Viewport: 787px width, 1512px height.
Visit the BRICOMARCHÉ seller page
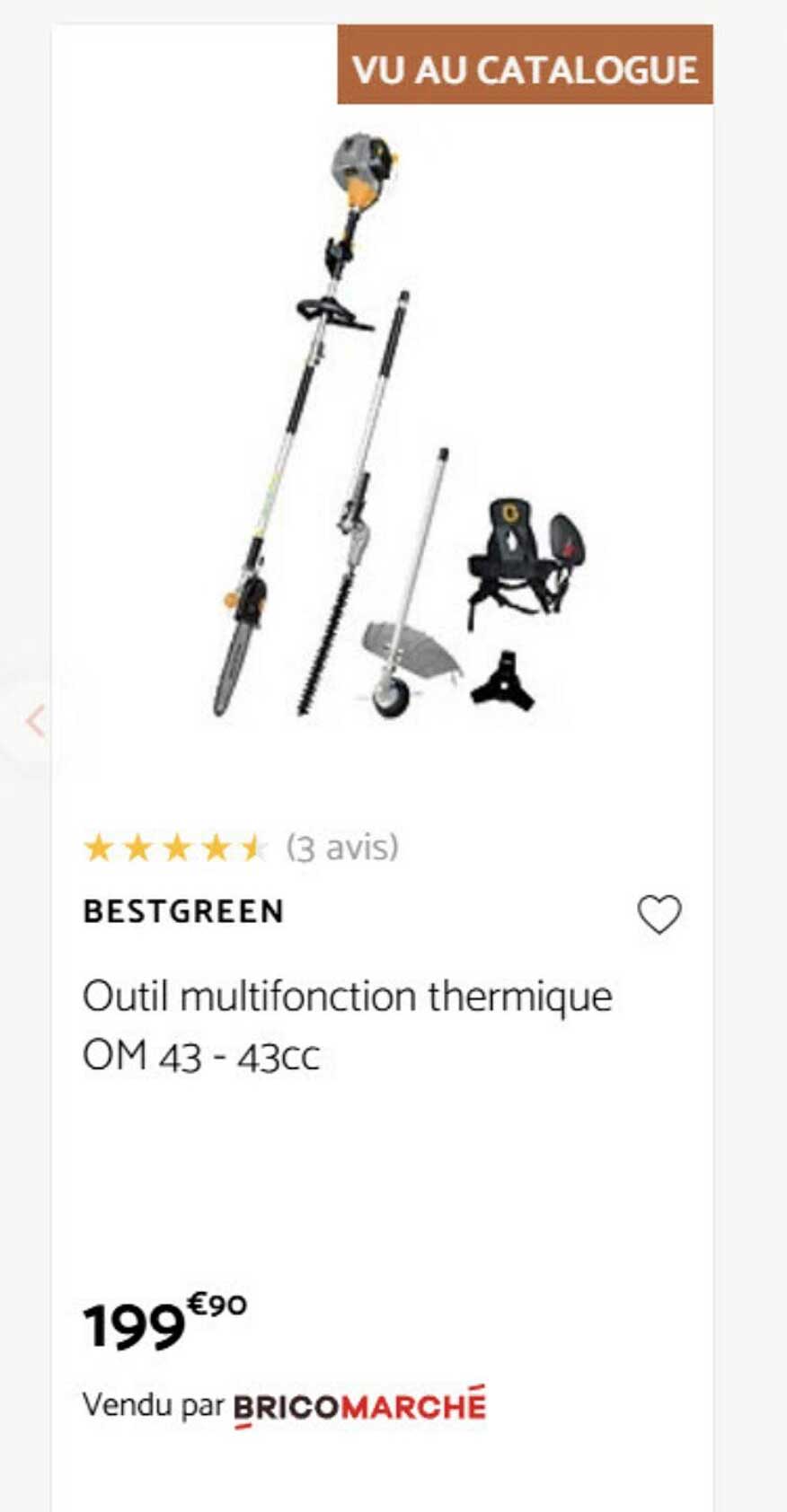coord(359,1406)
